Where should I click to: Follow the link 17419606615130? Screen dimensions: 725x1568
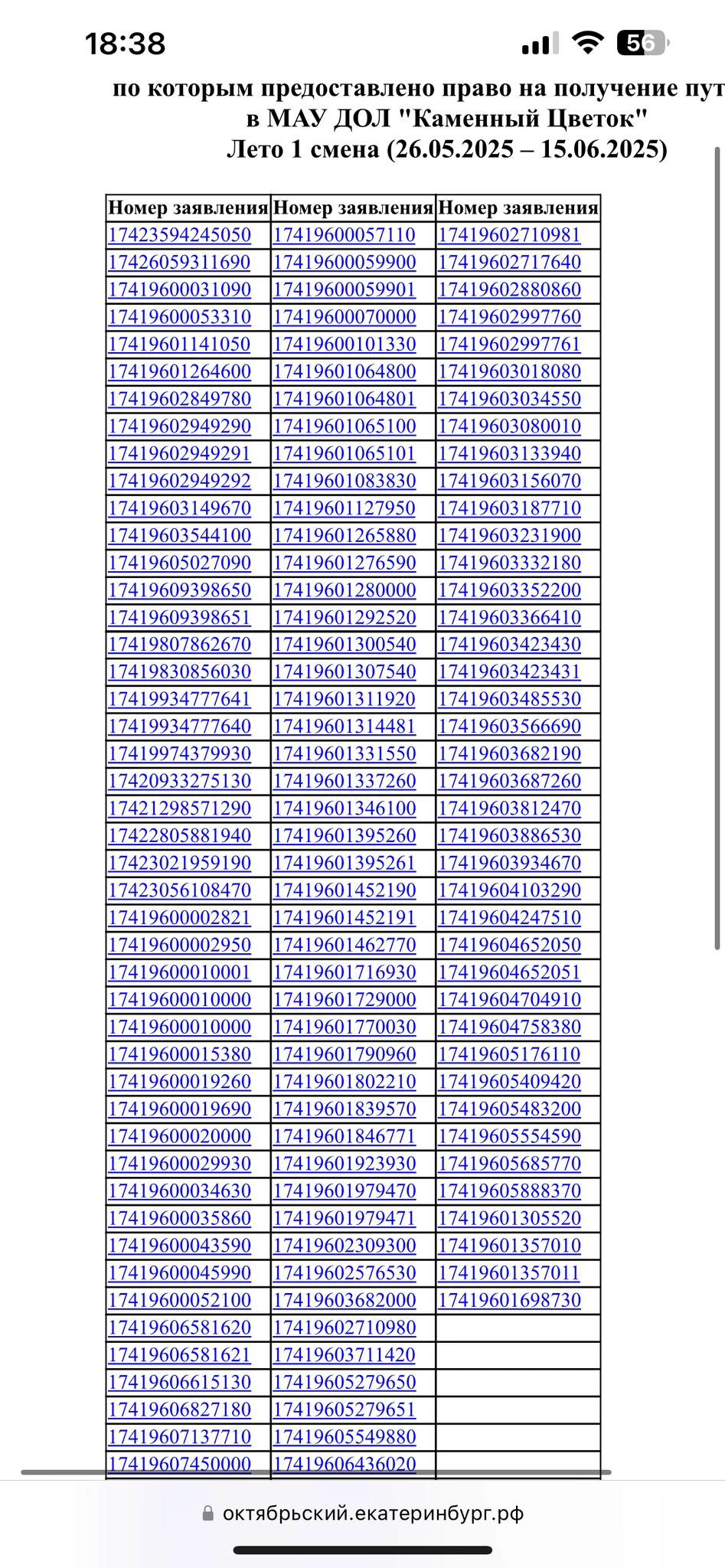point(180,1382)
